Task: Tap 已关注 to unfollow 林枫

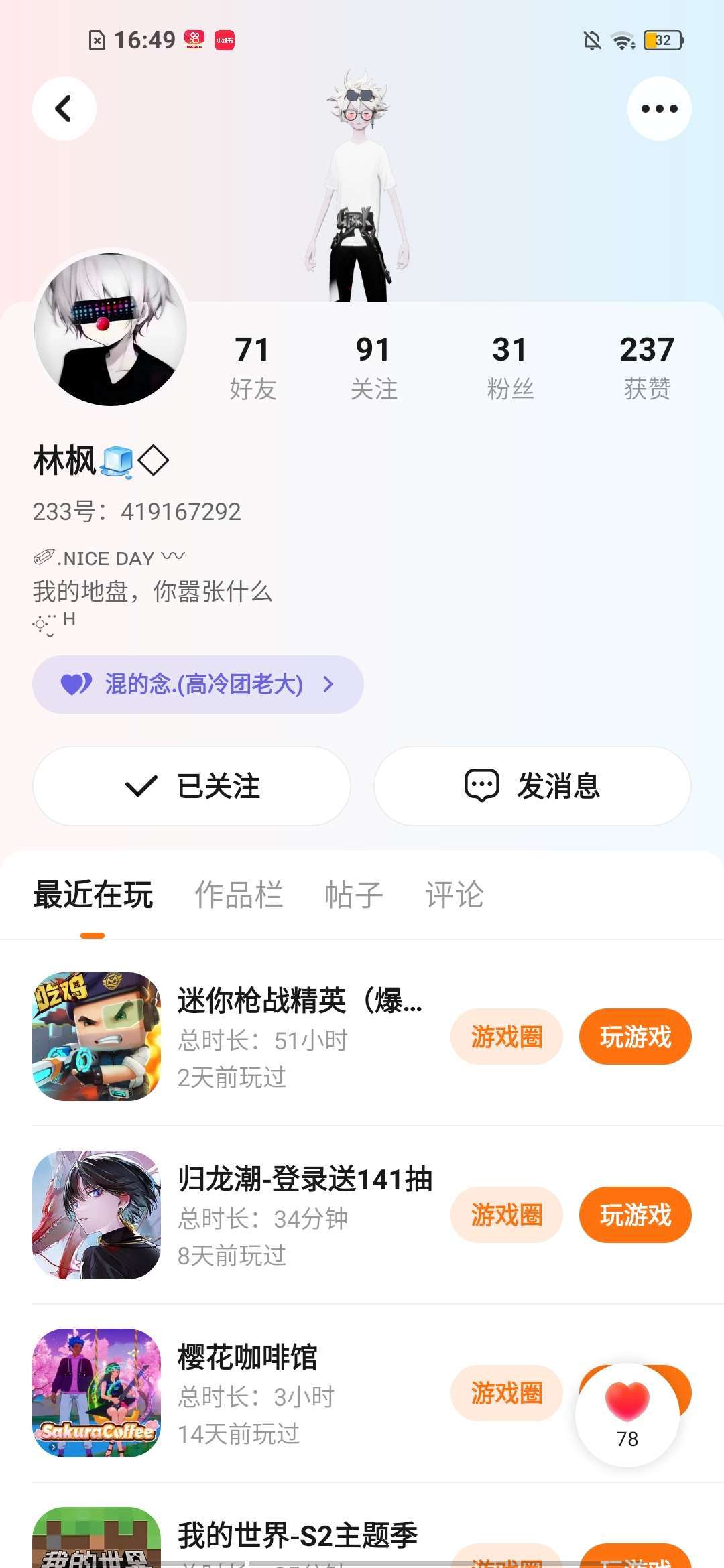Action: click(x=192, y=786)
